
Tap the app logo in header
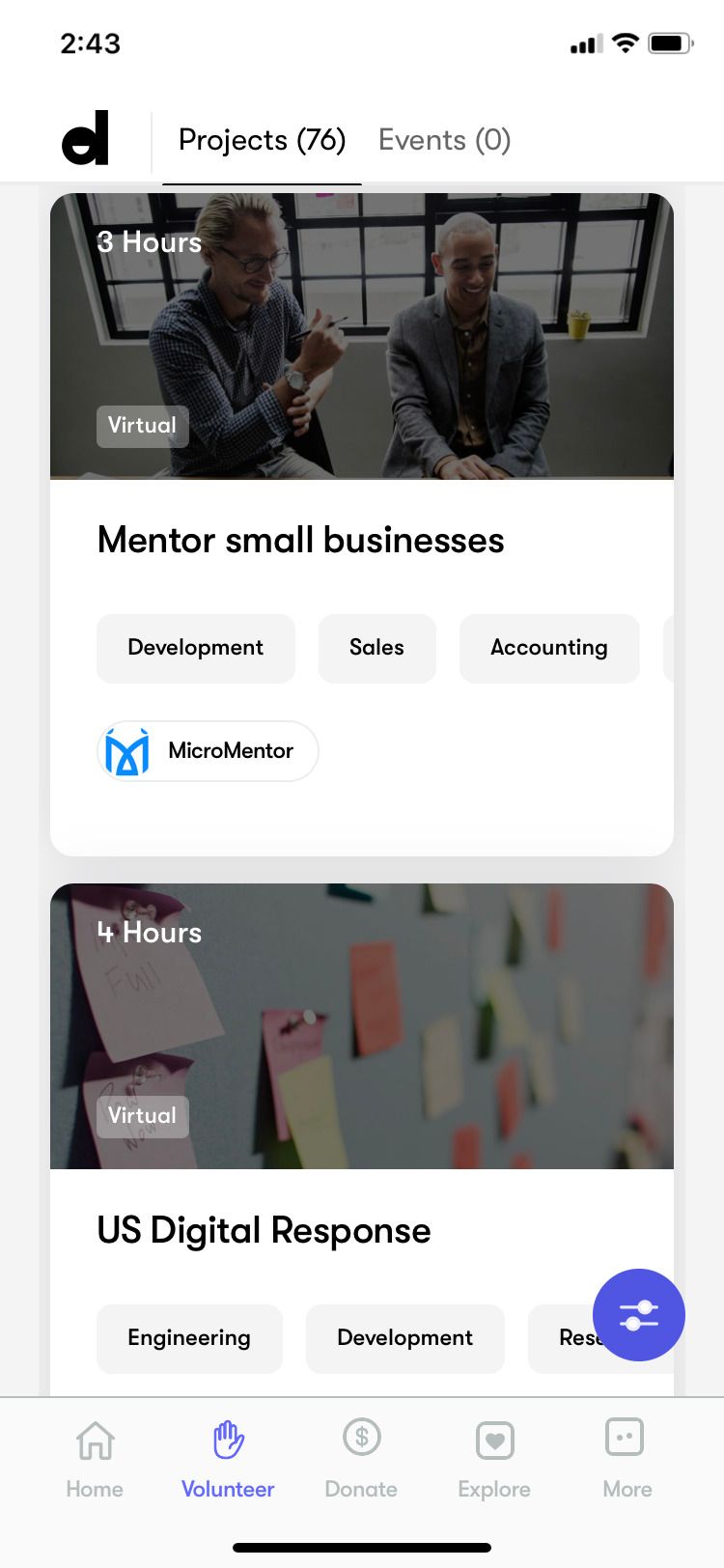(85, 138)
